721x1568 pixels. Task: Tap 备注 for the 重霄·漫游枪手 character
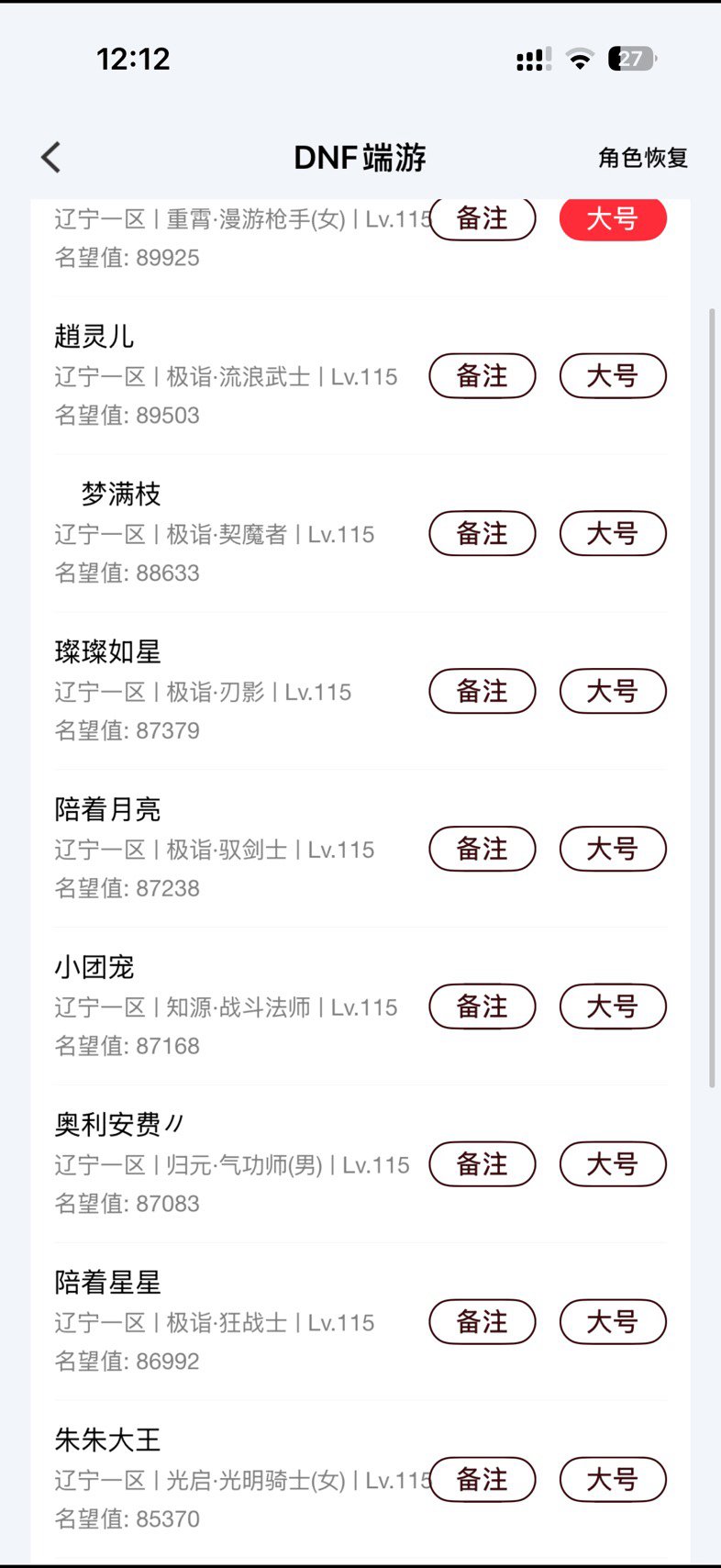tap(483, 219)
